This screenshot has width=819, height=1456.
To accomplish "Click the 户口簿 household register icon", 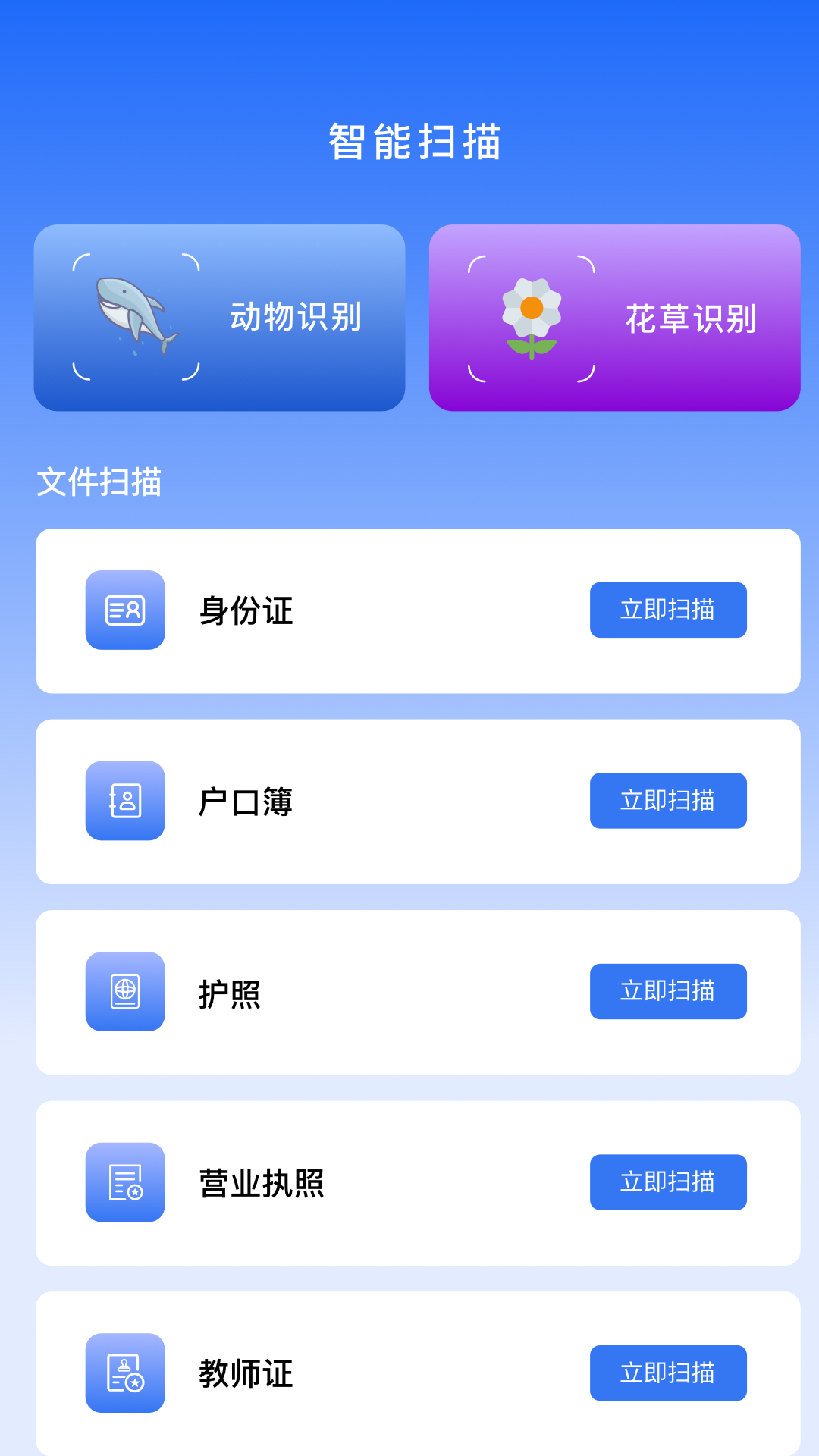I will pyautogui.click(x=125, y=800).
